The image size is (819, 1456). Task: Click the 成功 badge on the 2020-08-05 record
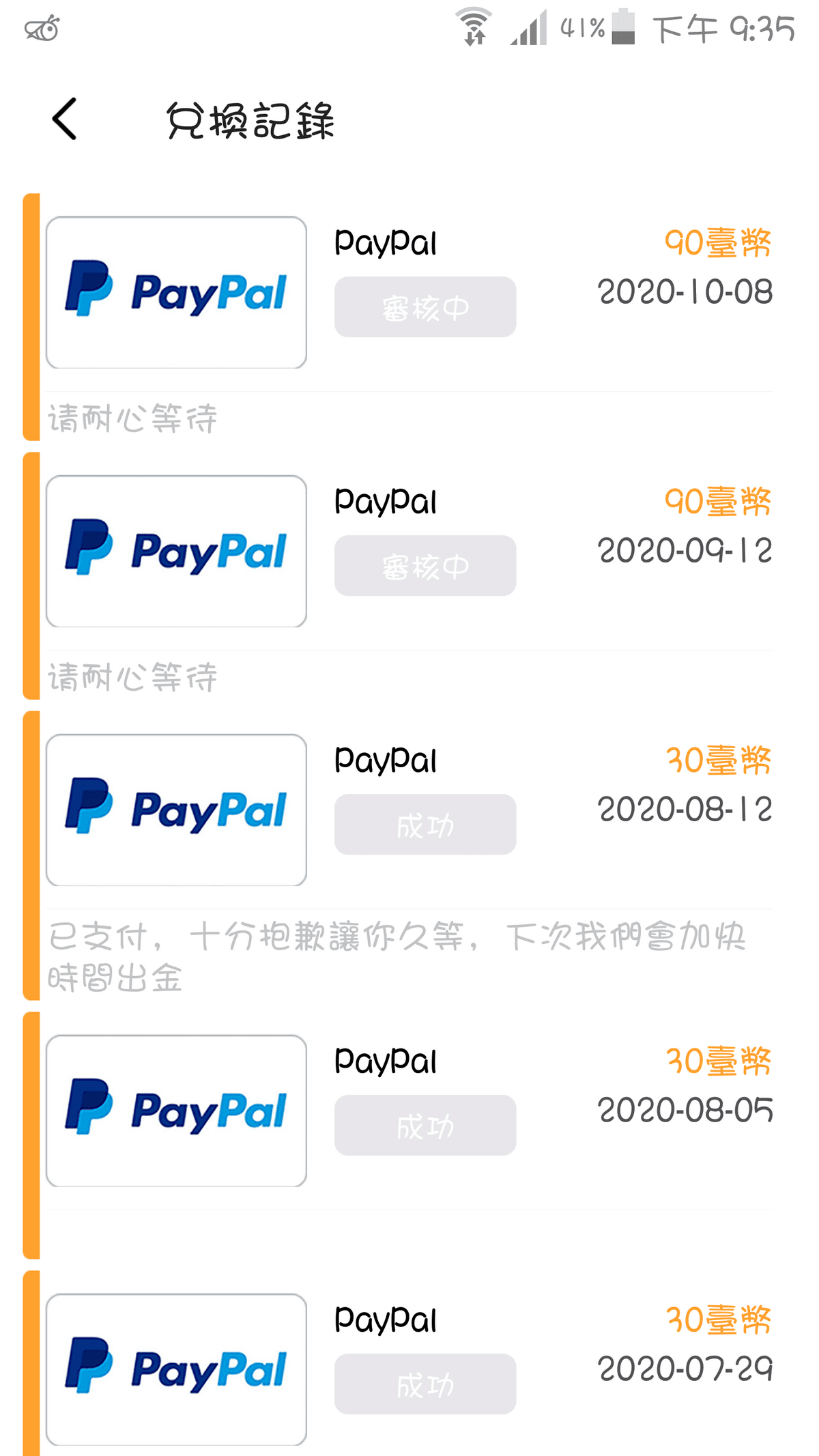pos(425,1126)
